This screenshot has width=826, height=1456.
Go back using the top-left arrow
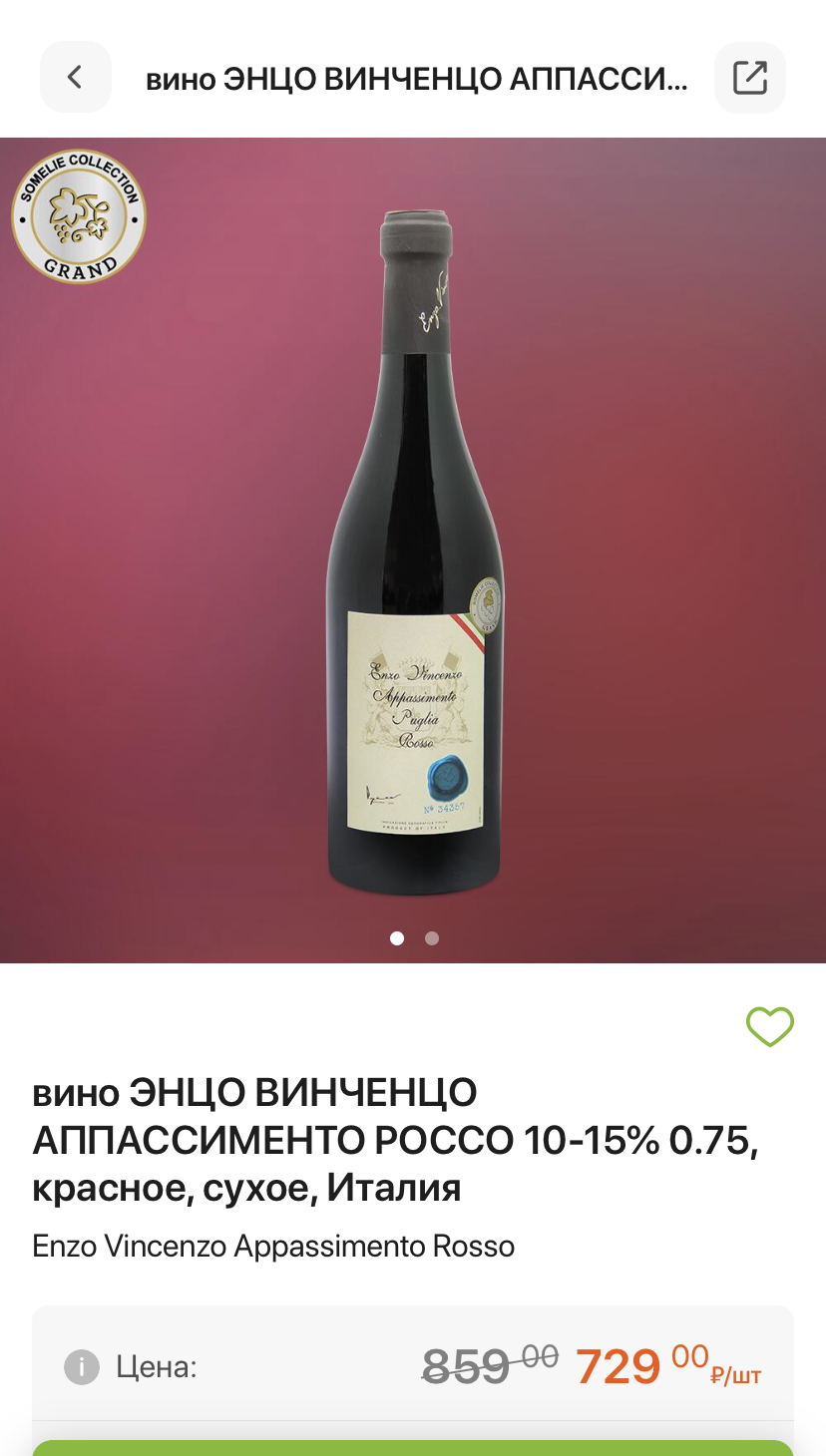[75, 77]
